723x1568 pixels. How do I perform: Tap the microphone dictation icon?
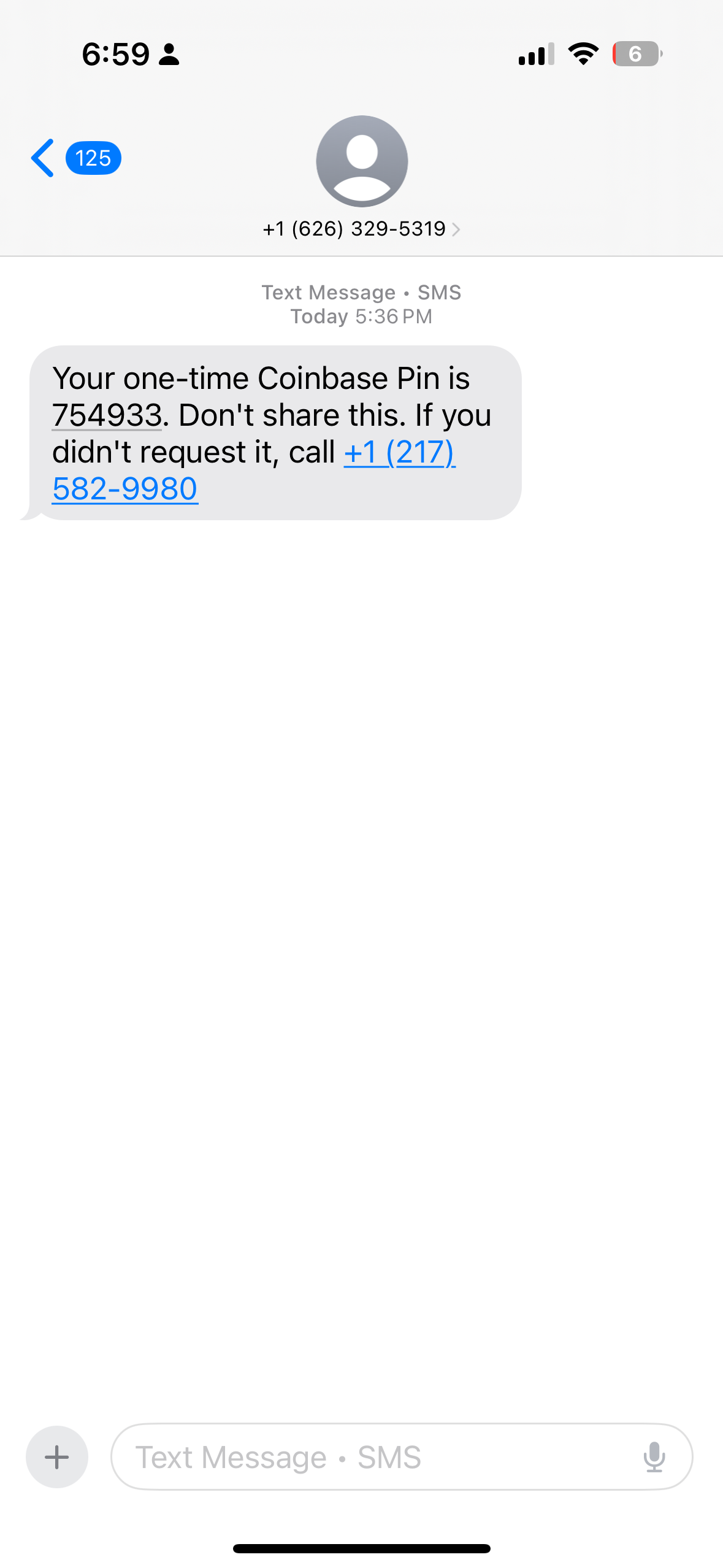(656, 1458)
